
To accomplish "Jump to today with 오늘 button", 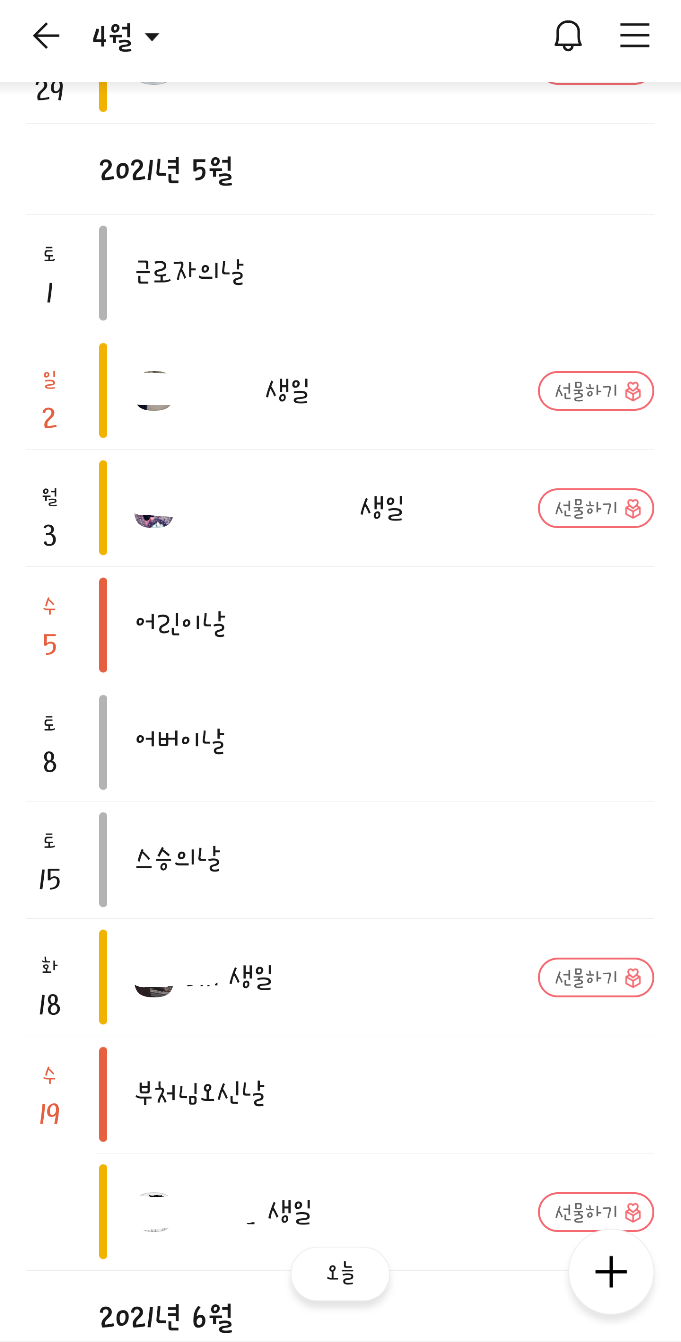I will coord(340,1274).
